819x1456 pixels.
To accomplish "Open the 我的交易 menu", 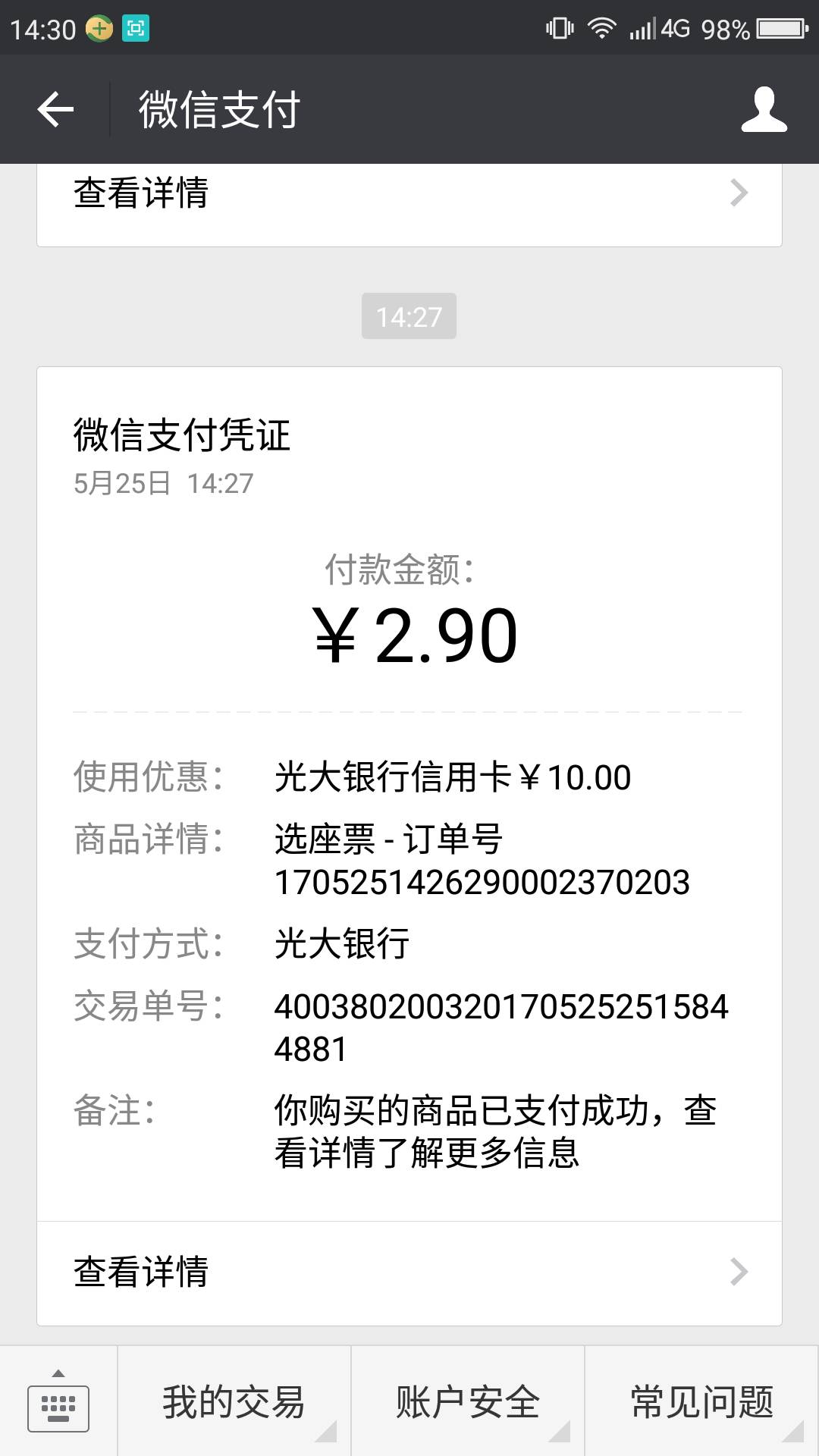I will tap(234, 1401).
